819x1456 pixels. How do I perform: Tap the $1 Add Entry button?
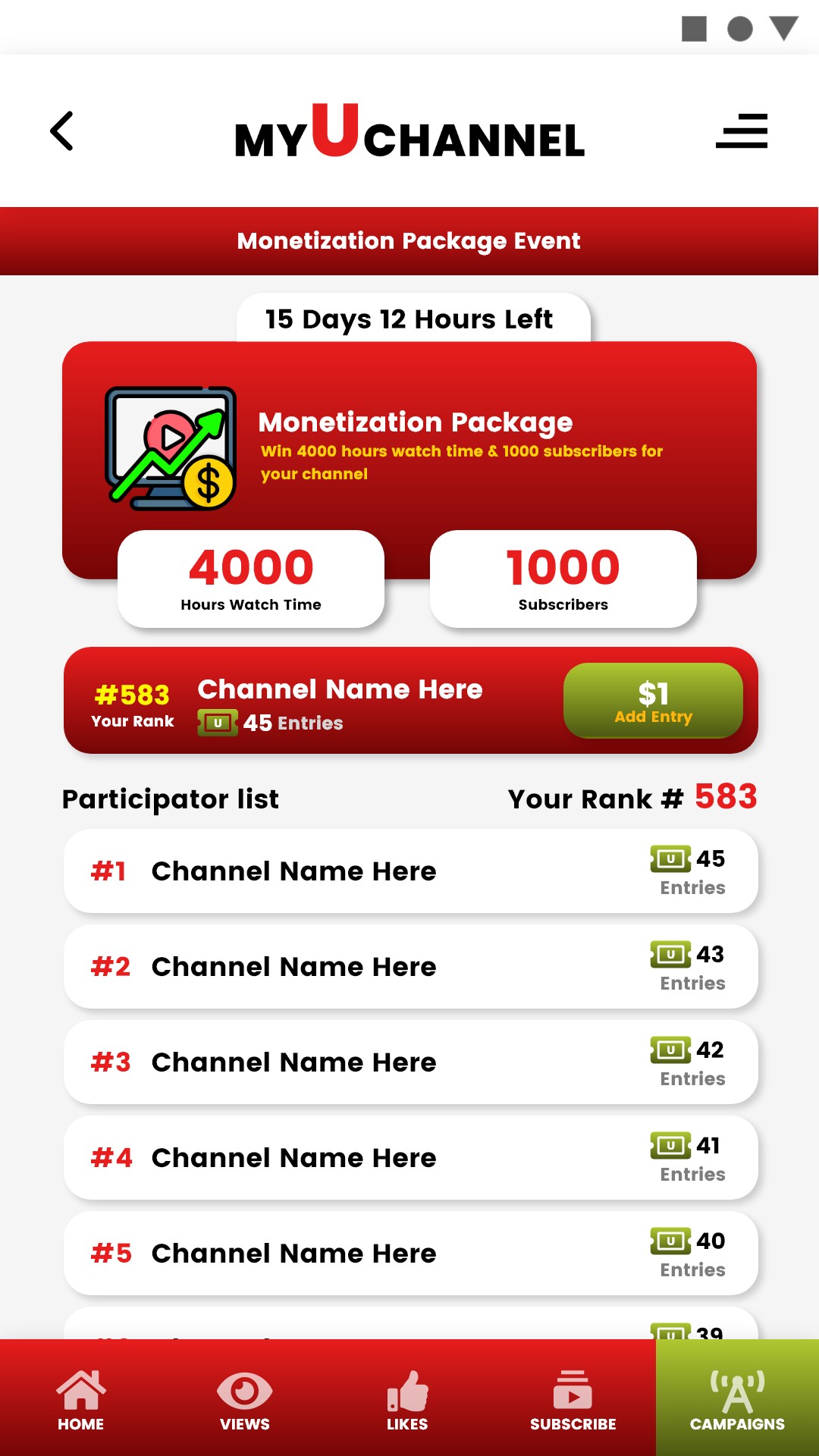[x=653, y=701]
